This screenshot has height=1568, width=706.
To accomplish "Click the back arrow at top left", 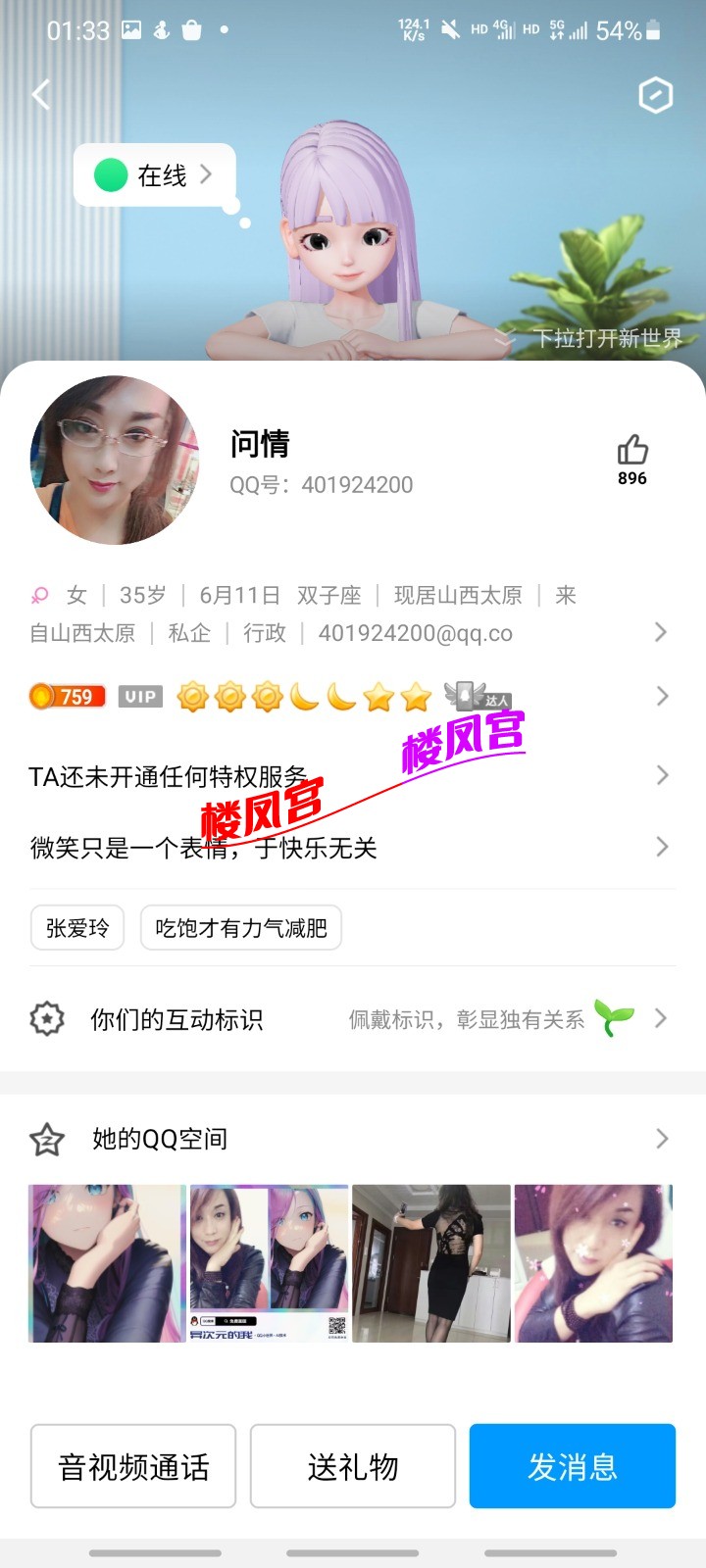I will tap(39, 94).
